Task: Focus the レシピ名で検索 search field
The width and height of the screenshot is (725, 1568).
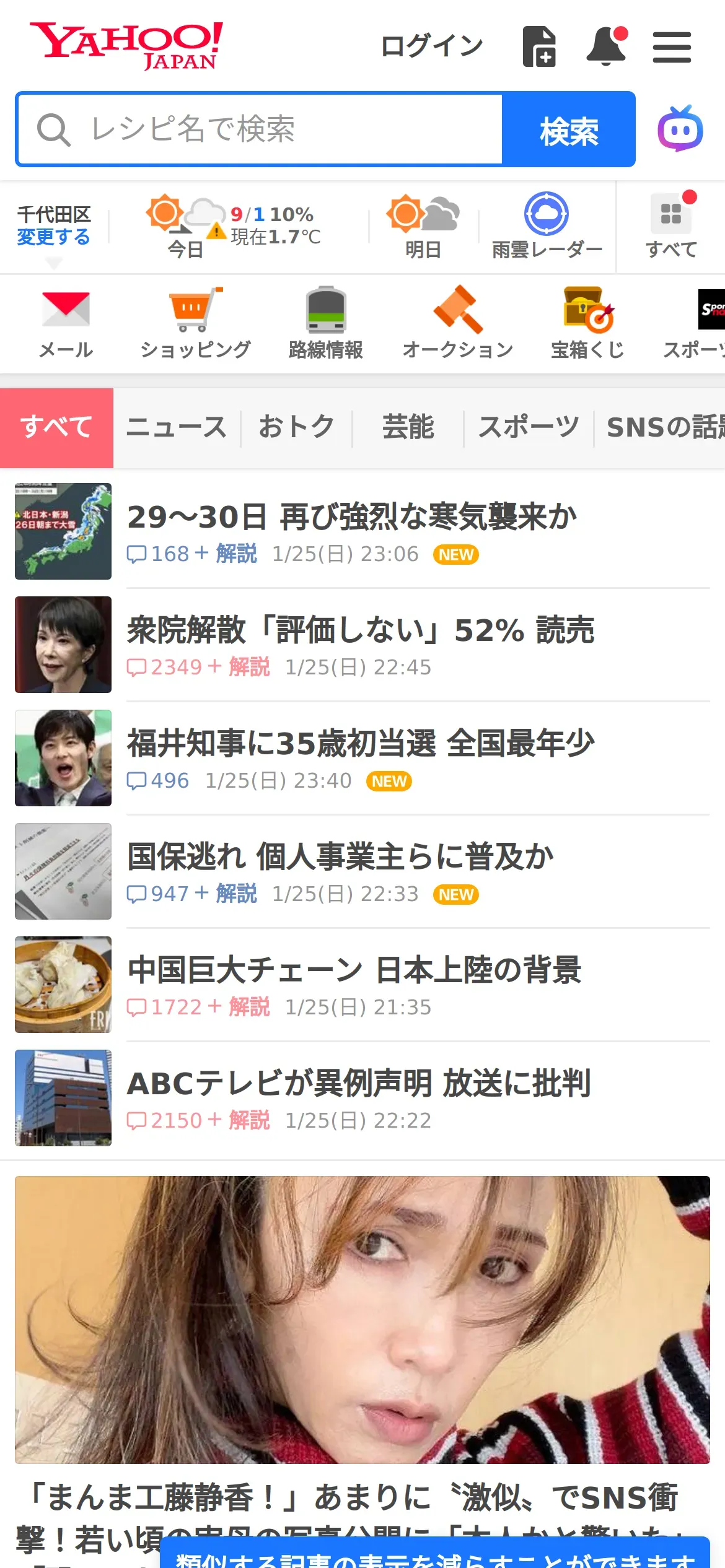Action: click(260, 129)
